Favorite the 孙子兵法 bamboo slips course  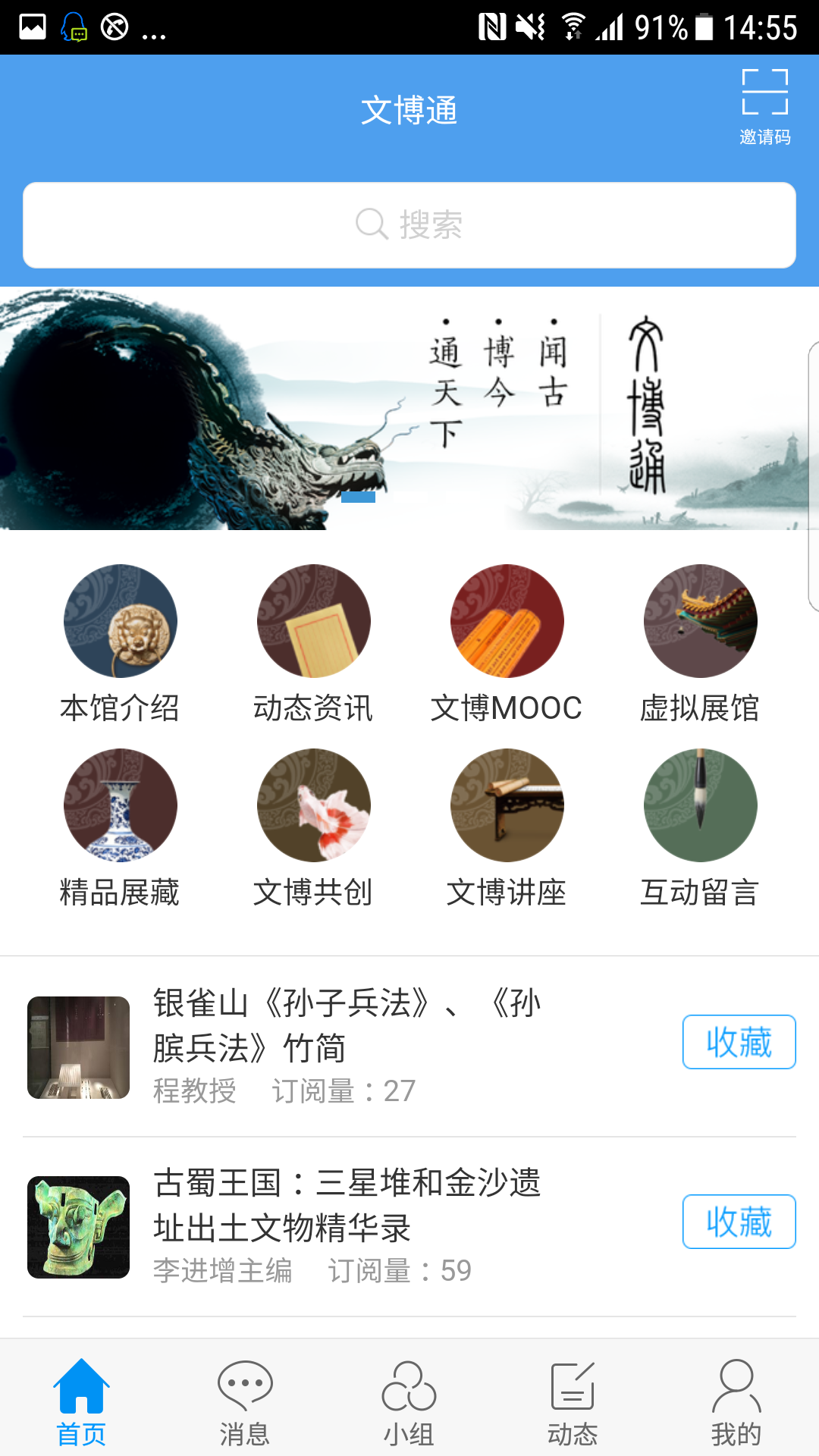739,1041
